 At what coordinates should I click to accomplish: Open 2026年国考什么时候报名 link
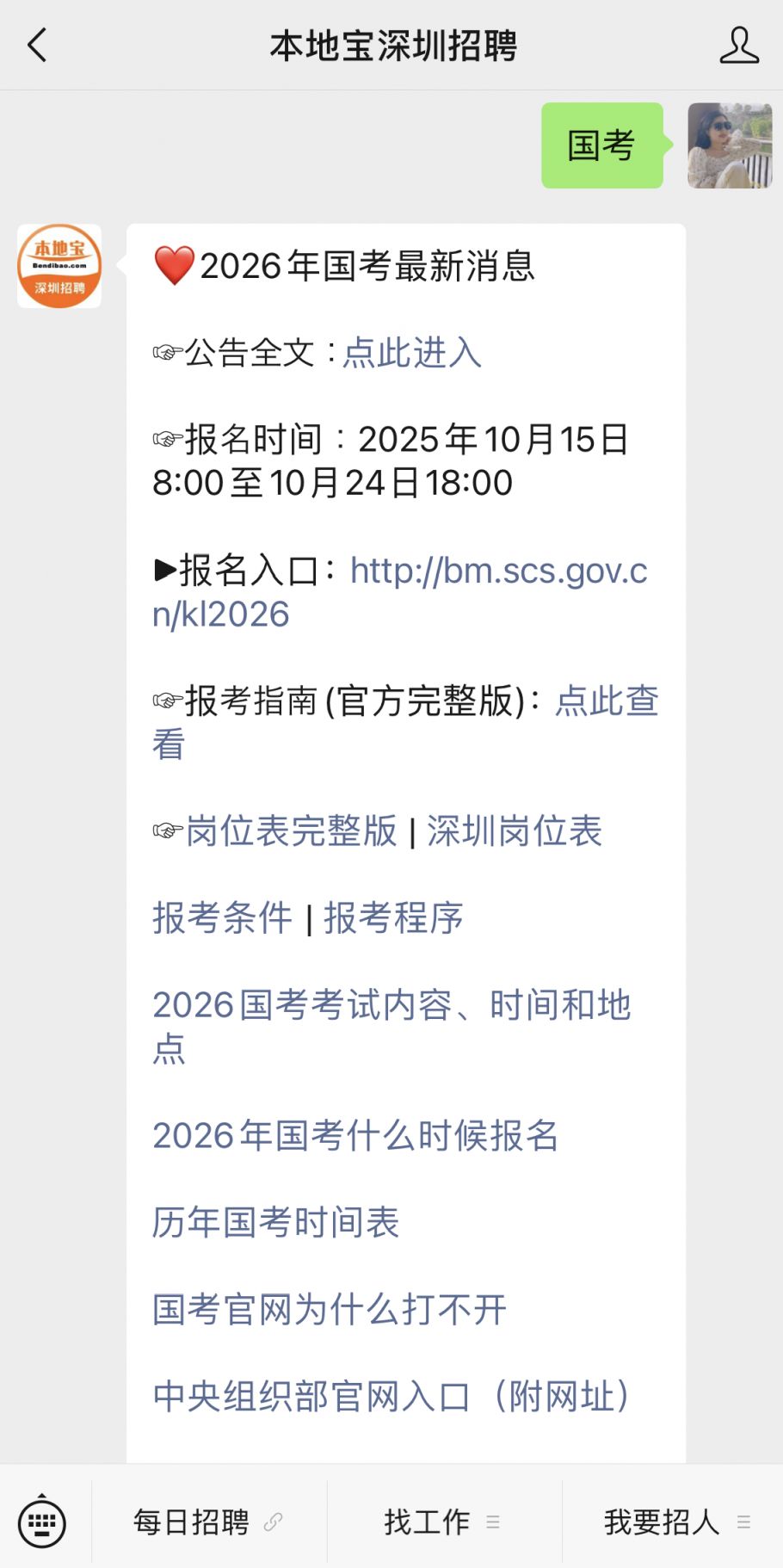355,1136
